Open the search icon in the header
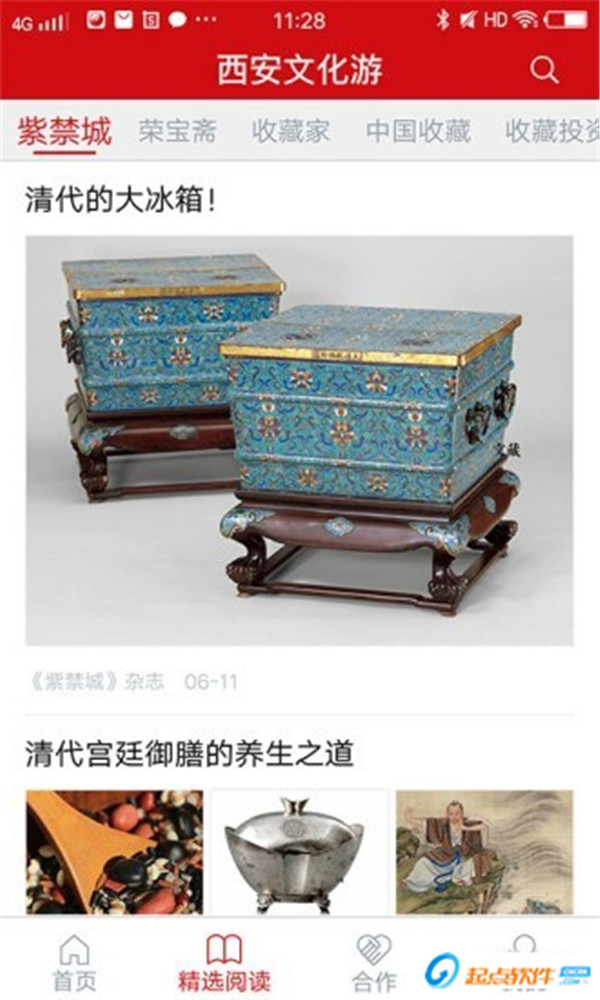 [x=544, y=69]
